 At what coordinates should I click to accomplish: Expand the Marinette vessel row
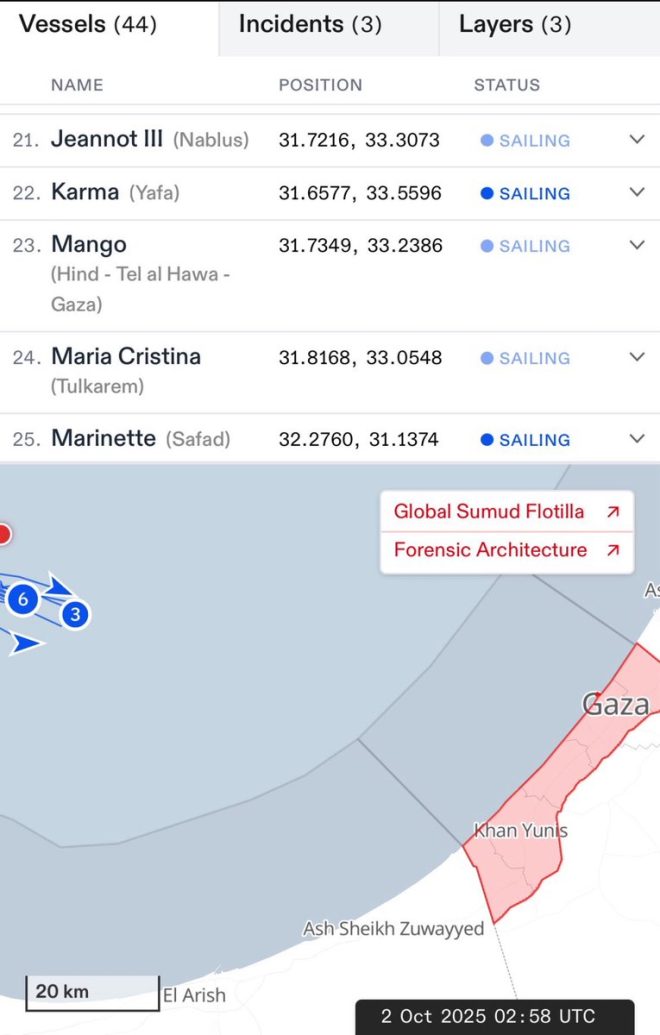637,439
